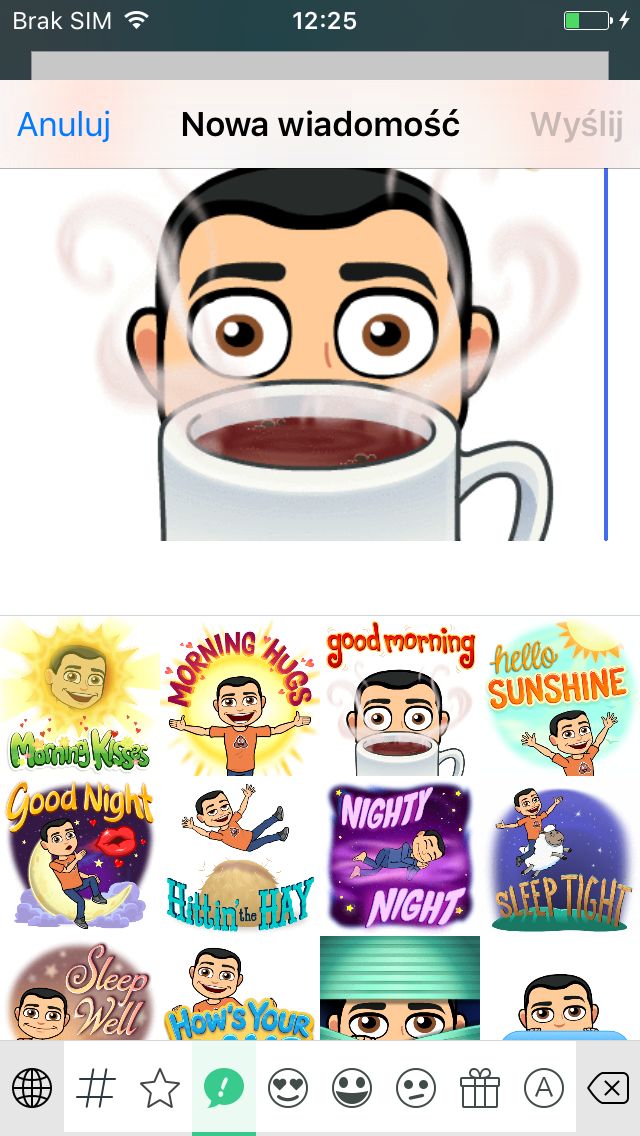Delete with the backspace key
The image size is (640, 1136).
[608, 1087]
